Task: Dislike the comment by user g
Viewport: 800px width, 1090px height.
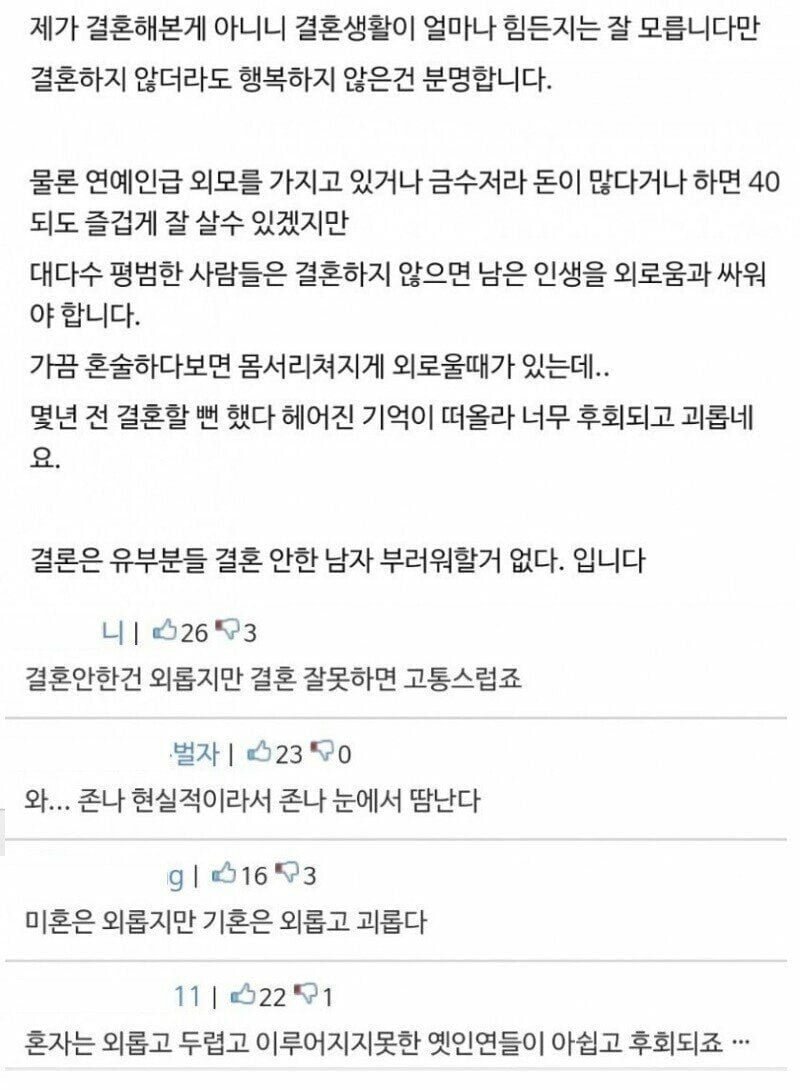Action: tap(288, 875)
